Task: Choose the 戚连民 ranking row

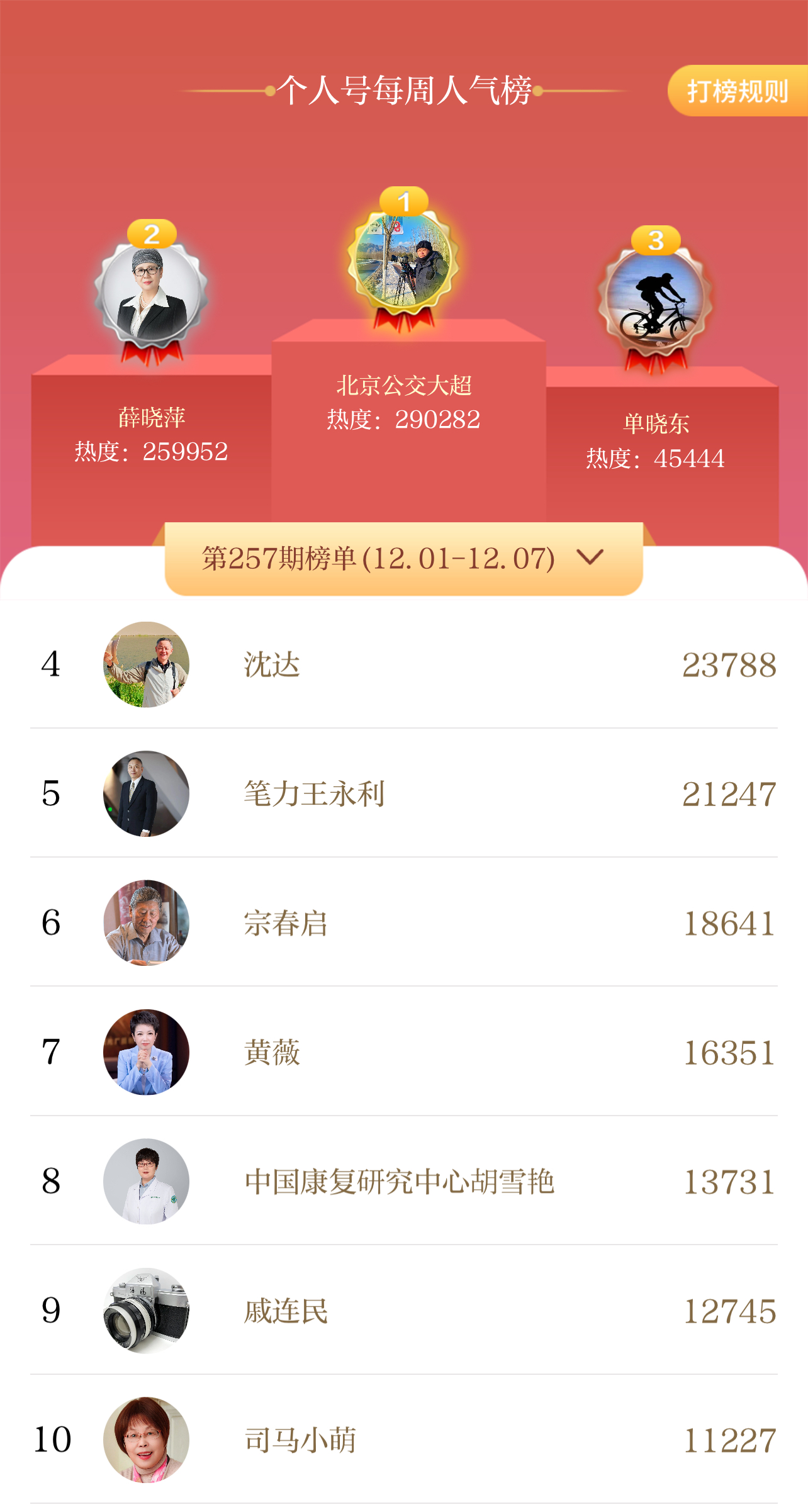Action: 404,1311
